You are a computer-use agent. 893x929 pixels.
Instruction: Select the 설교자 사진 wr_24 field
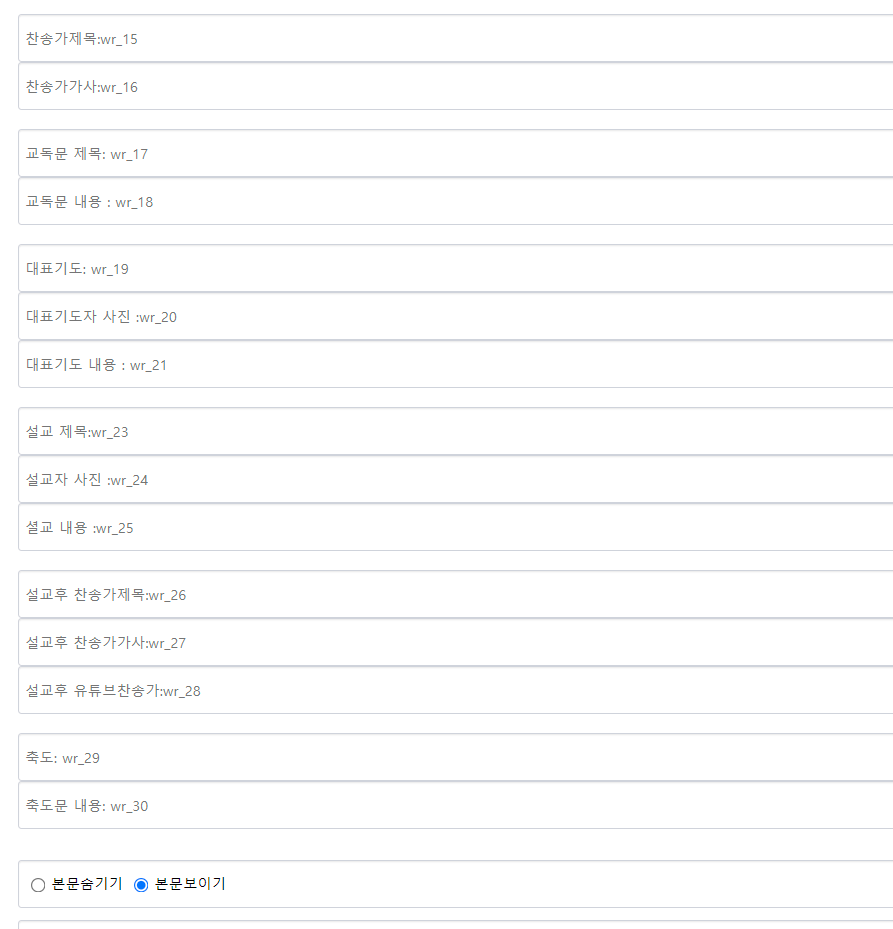tap(455, 480)
